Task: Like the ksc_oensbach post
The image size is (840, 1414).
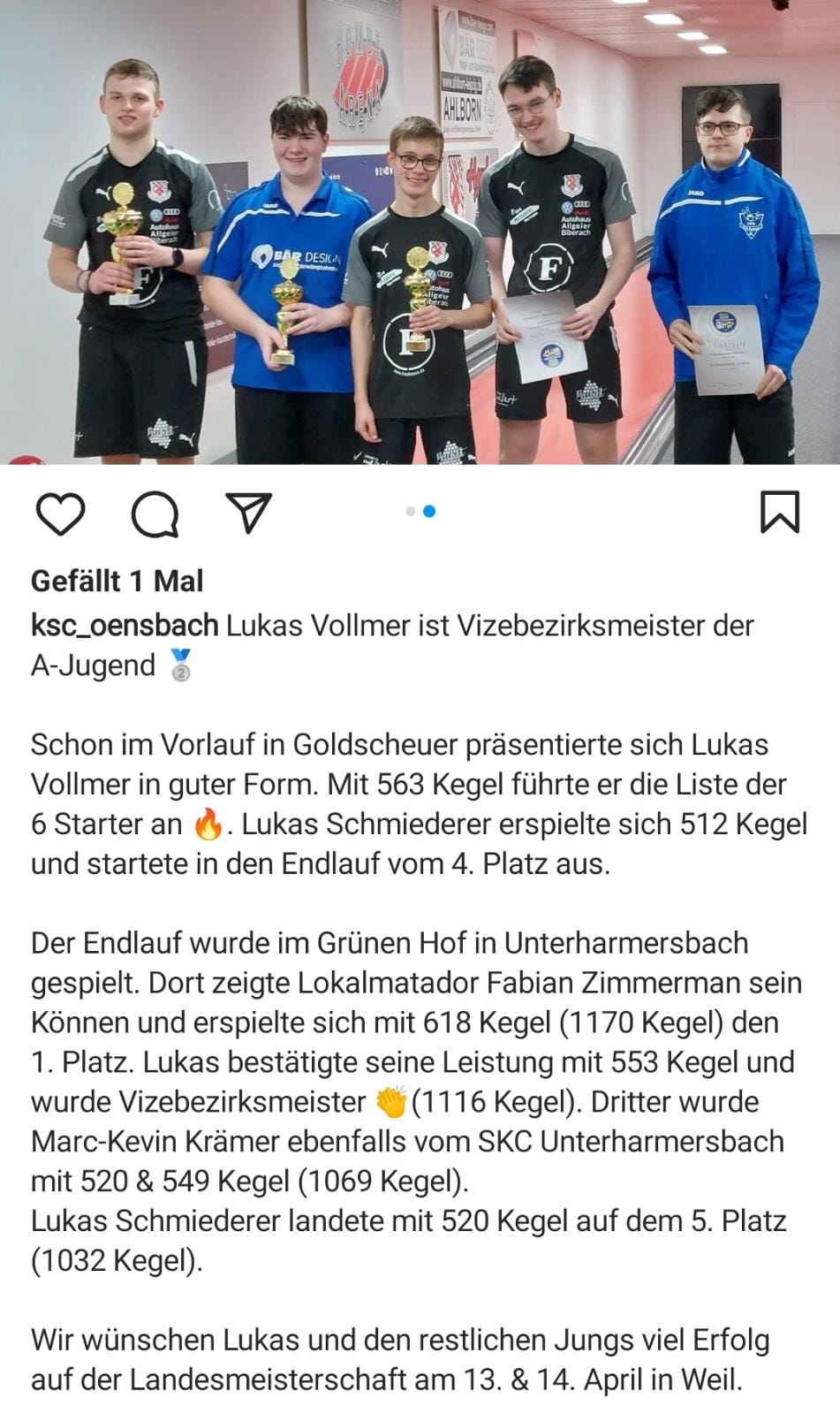Action: click(x=60, y=513)
